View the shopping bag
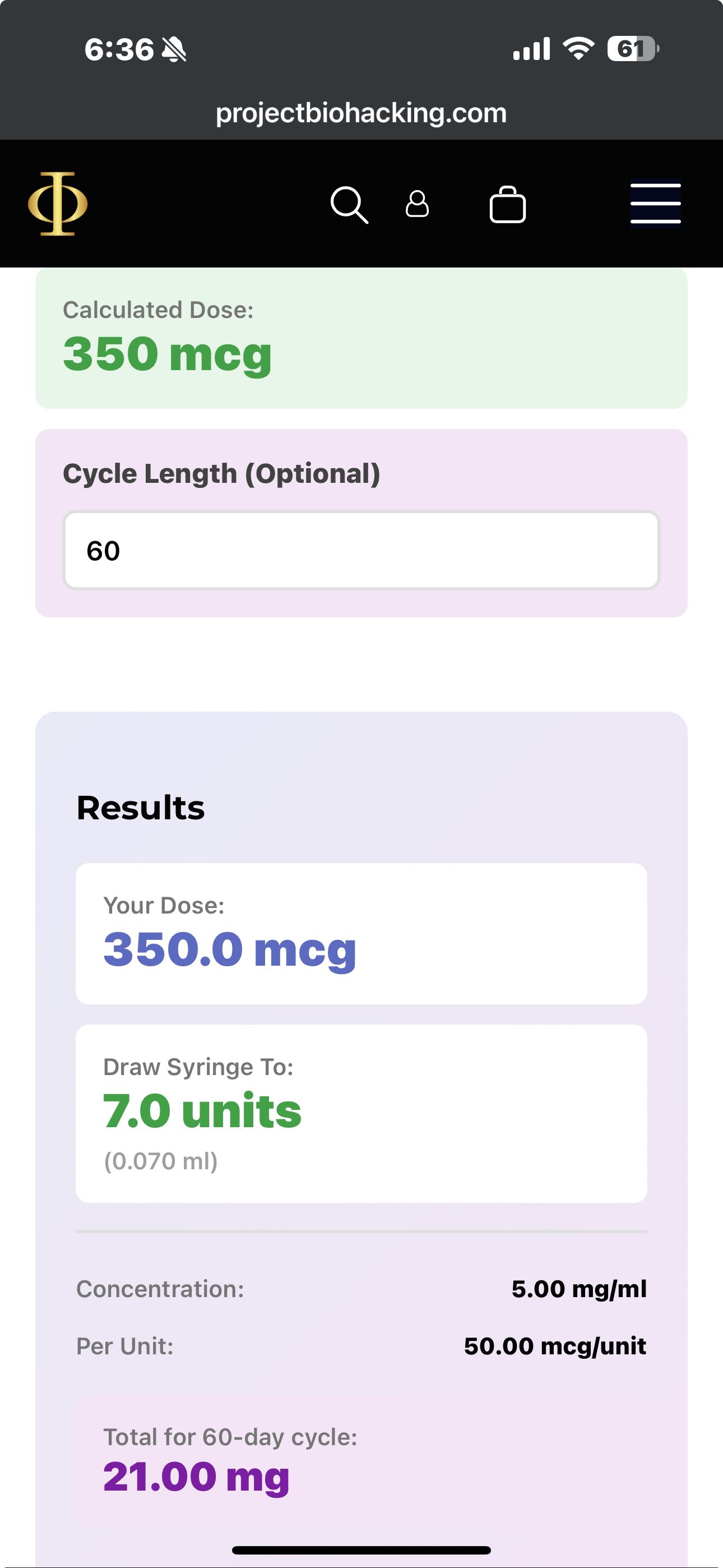 click(508, 205)
